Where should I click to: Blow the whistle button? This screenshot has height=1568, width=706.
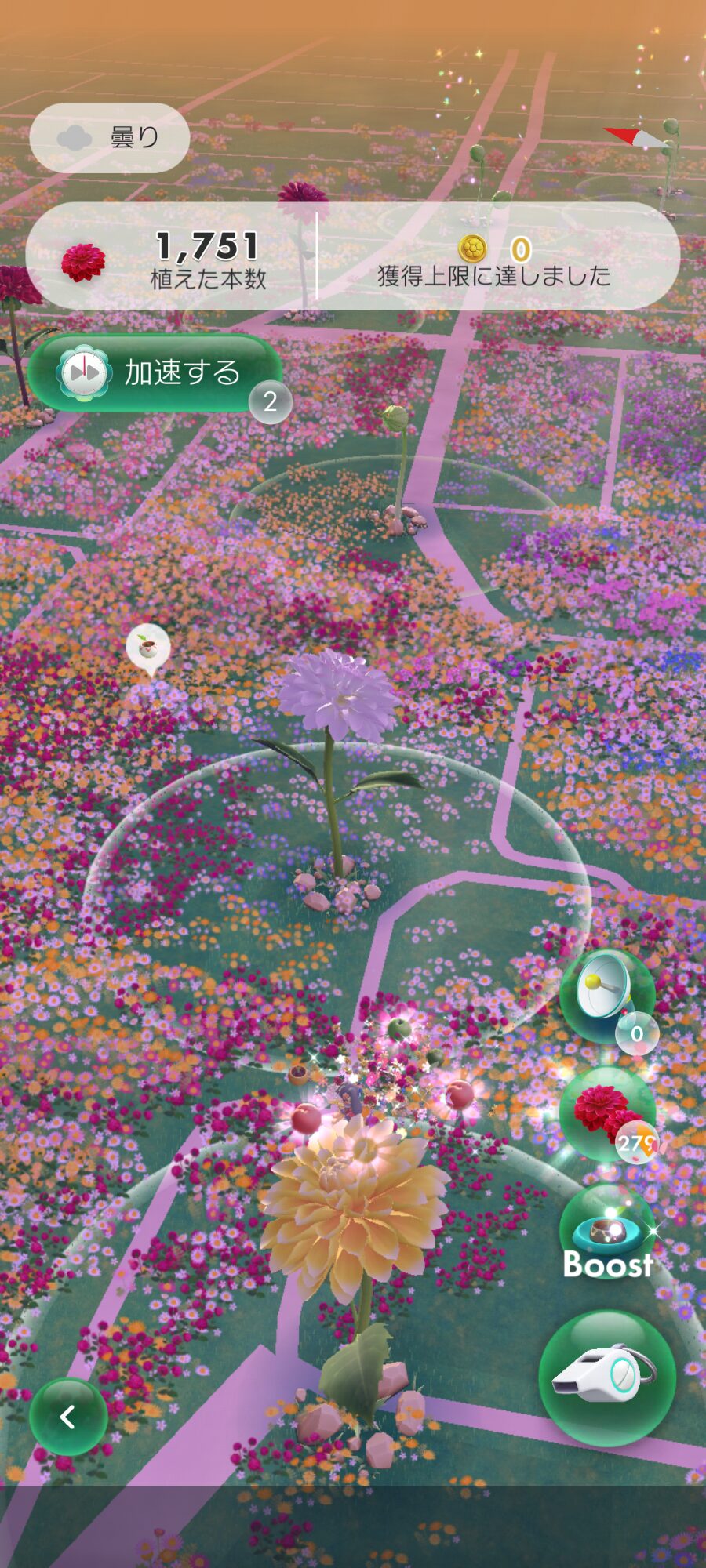(606, 1377)
